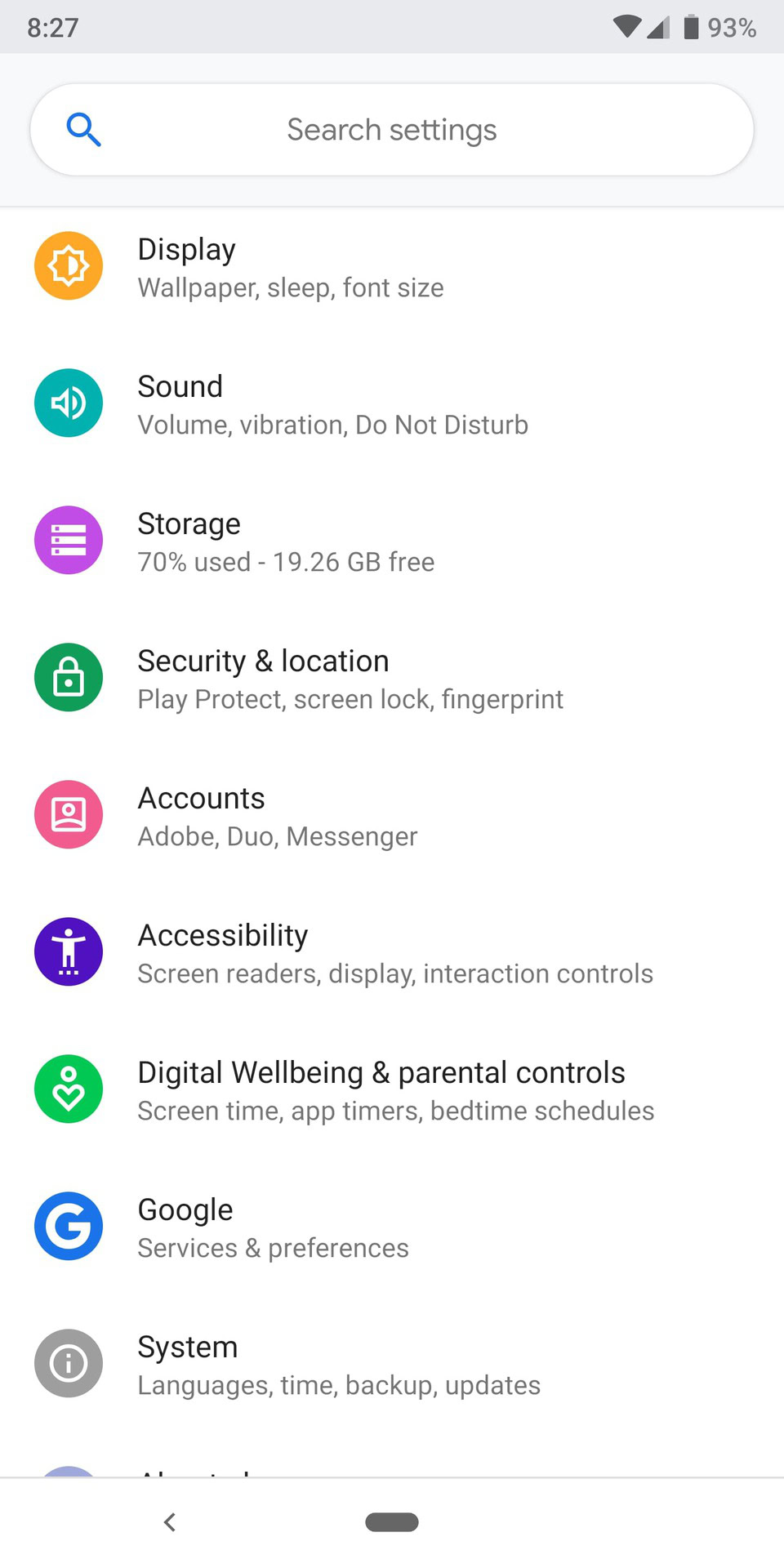This screenshot has height=1568, width=784.
Task: Open System settings
Action: click(392, 1365)
